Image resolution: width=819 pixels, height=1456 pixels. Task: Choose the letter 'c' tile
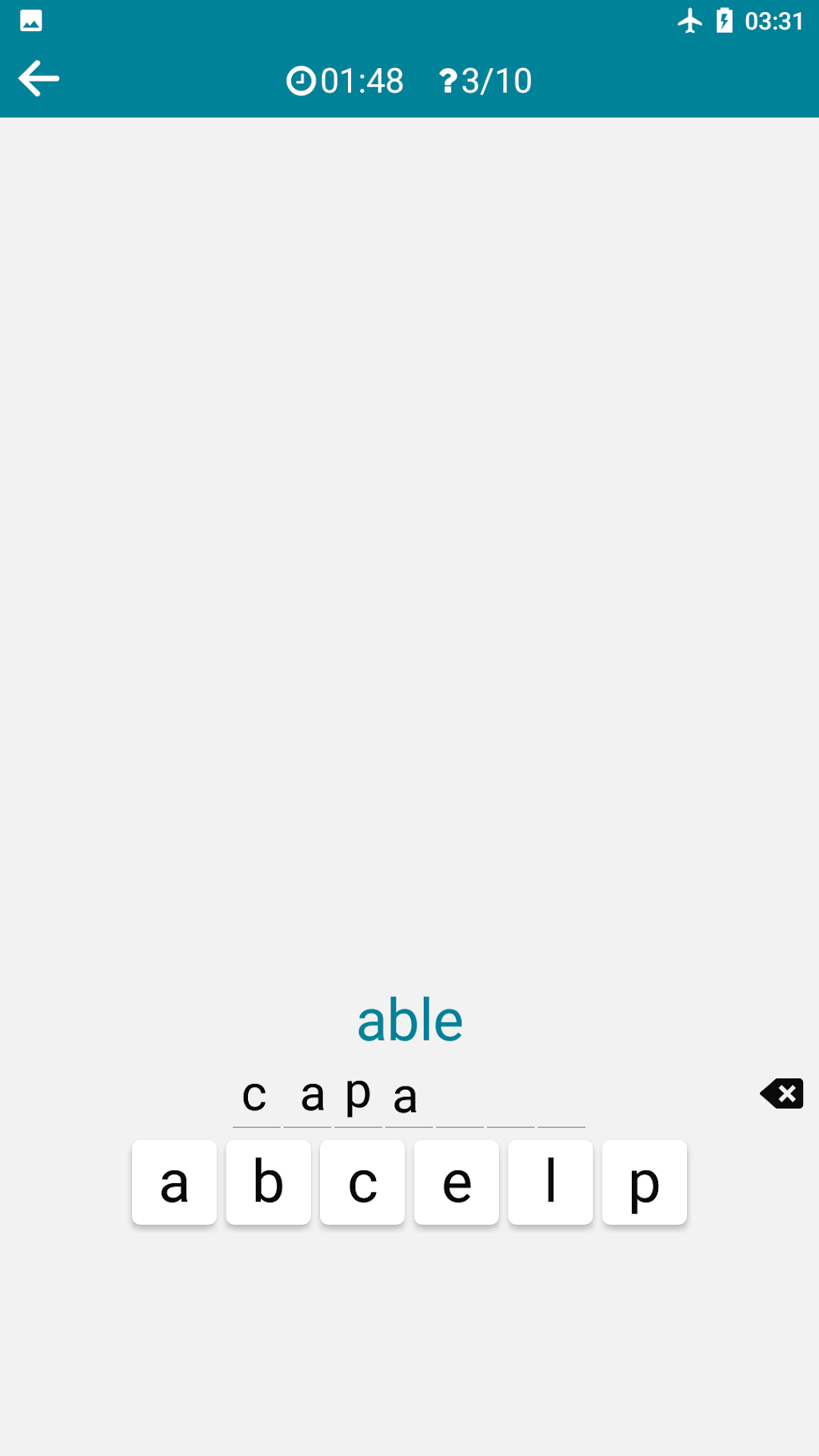point(362,1182)
